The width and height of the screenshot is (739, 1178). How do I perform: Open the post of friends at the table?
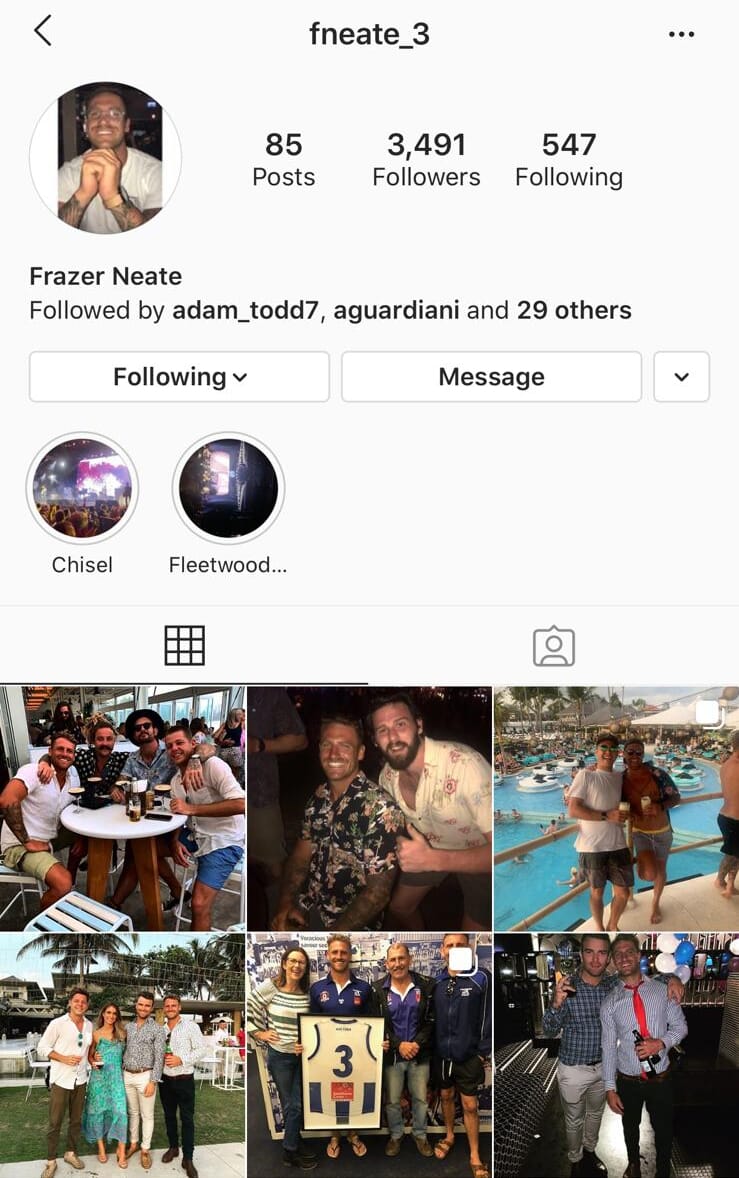[122, 808]
